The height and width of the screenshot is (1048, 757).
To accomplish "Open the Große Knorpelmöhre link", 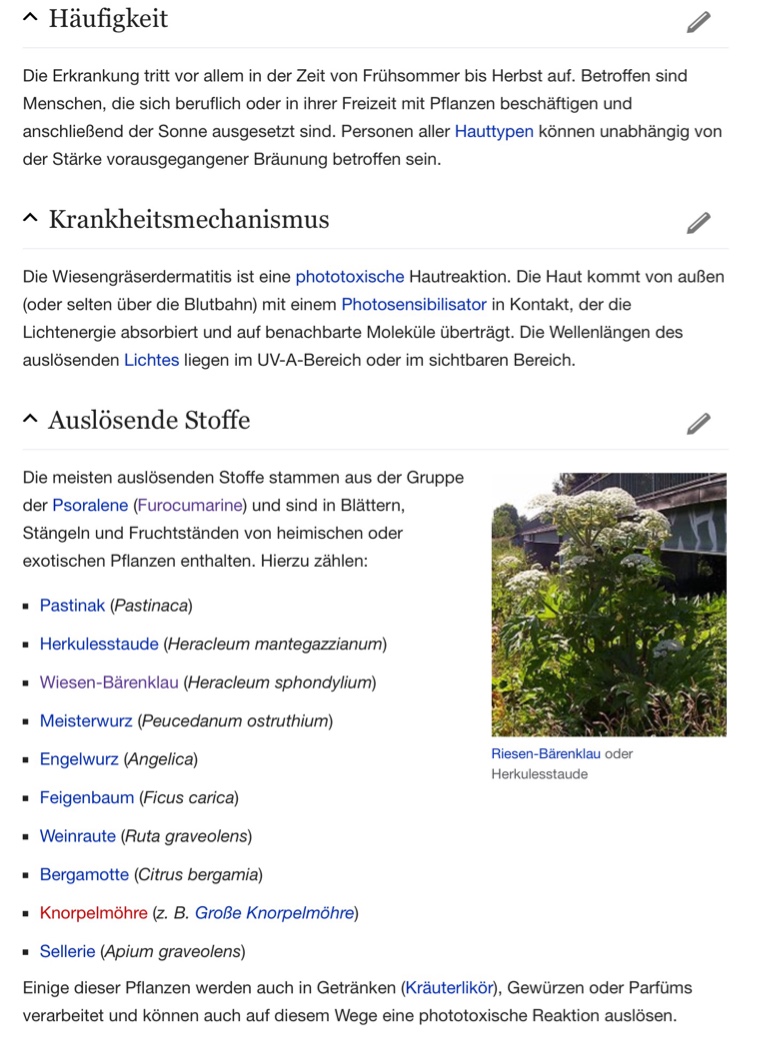I will pos(274,913).
